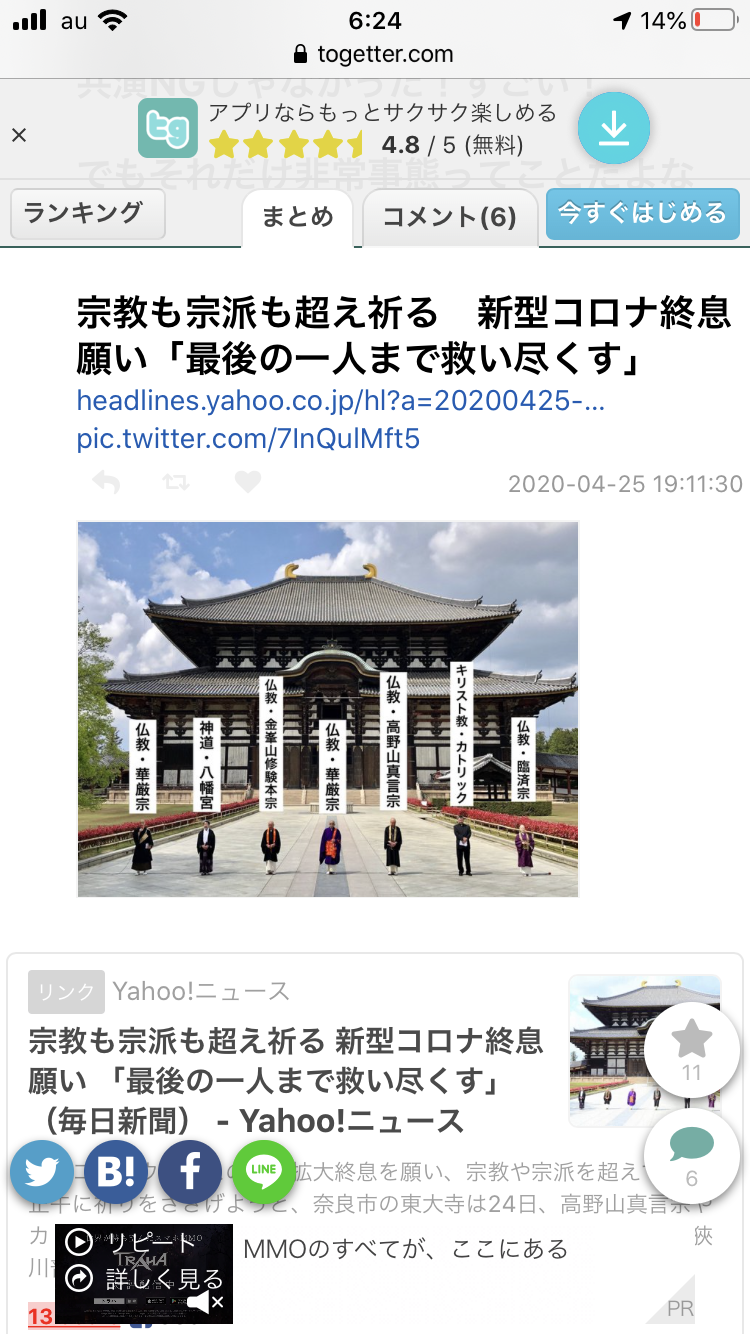
Task: Dismiss the app install banner
Action: coord(19,135)
